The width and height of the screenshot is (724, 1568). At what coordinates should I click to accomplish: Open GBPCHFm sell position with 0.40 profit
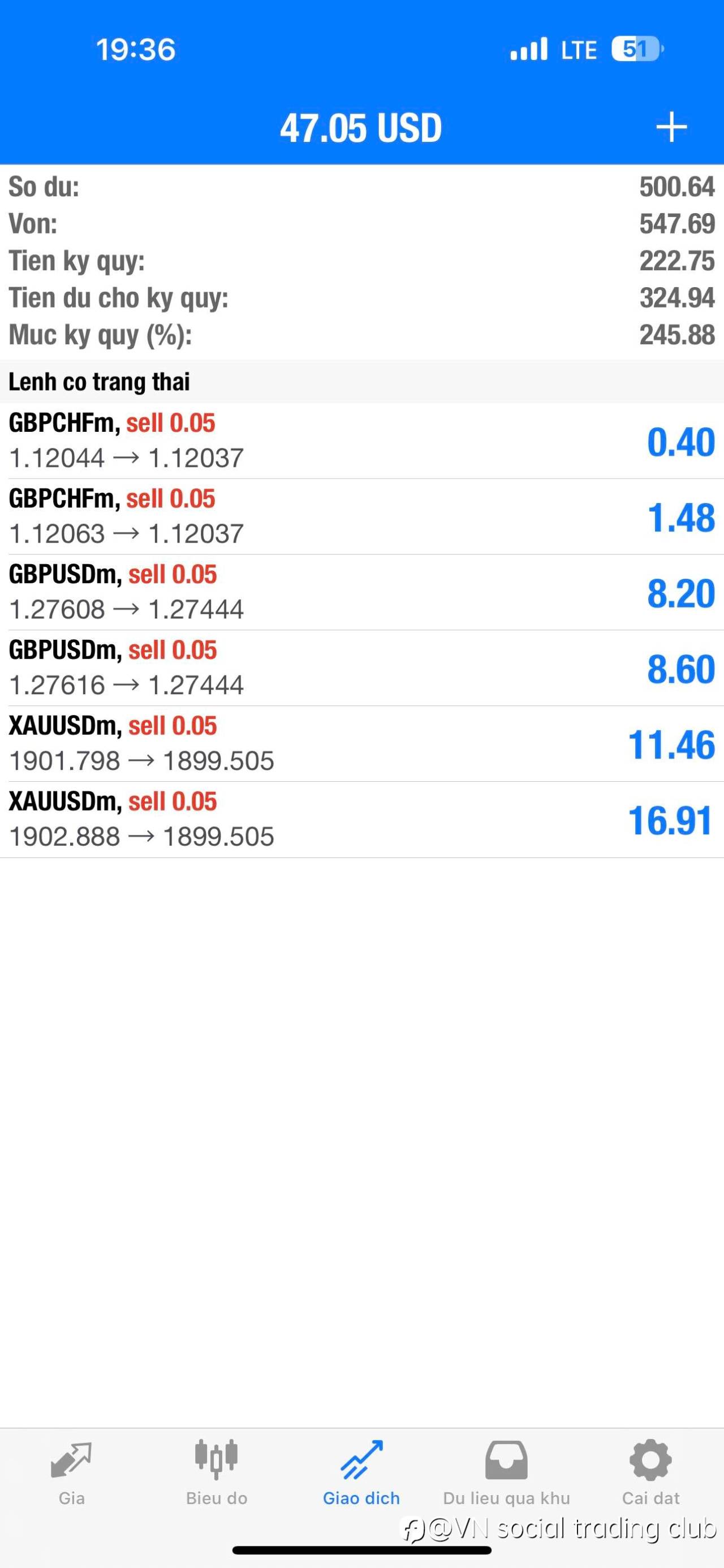[x=361, y=441]
